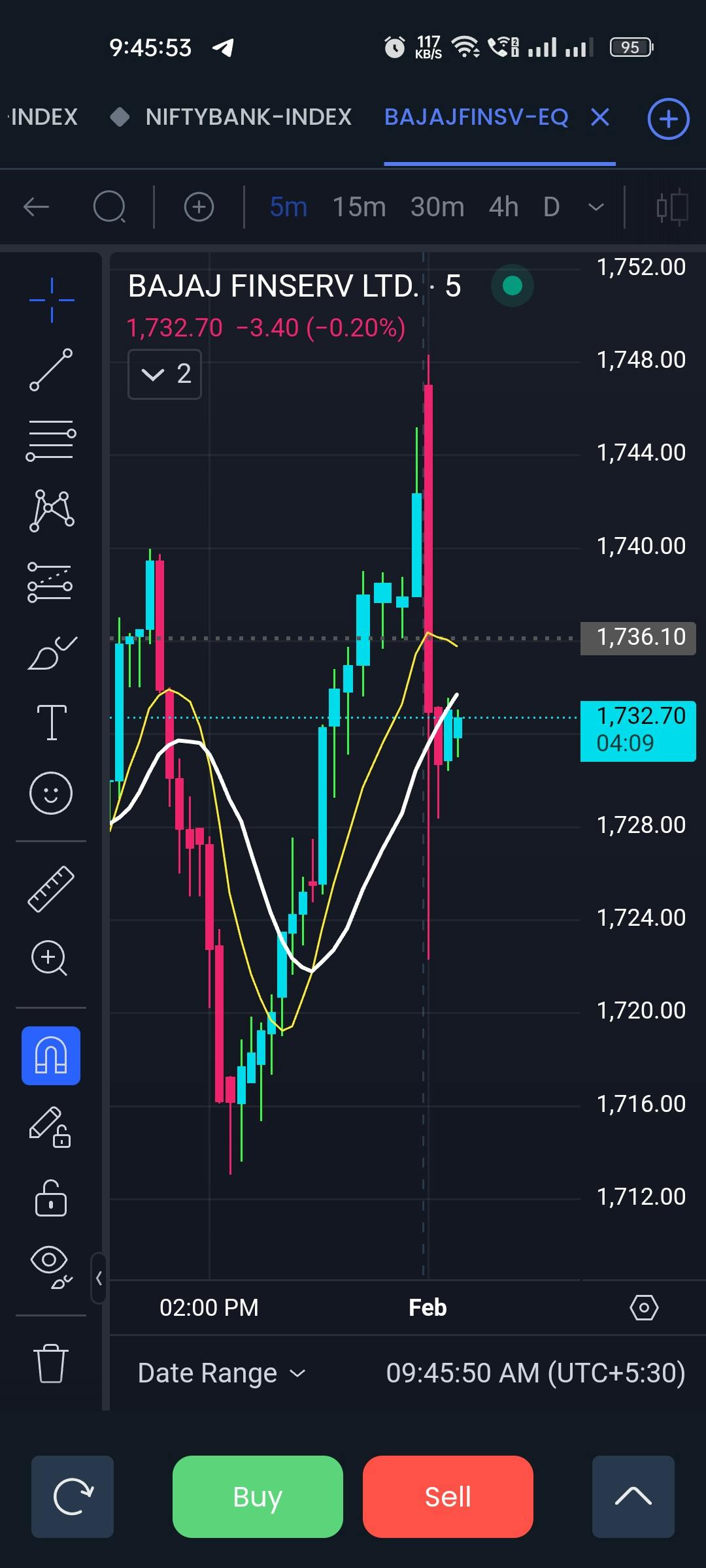The image size is (706, 1568).
Task: Open the candlestick chart type selector
Action: point(671,207)
